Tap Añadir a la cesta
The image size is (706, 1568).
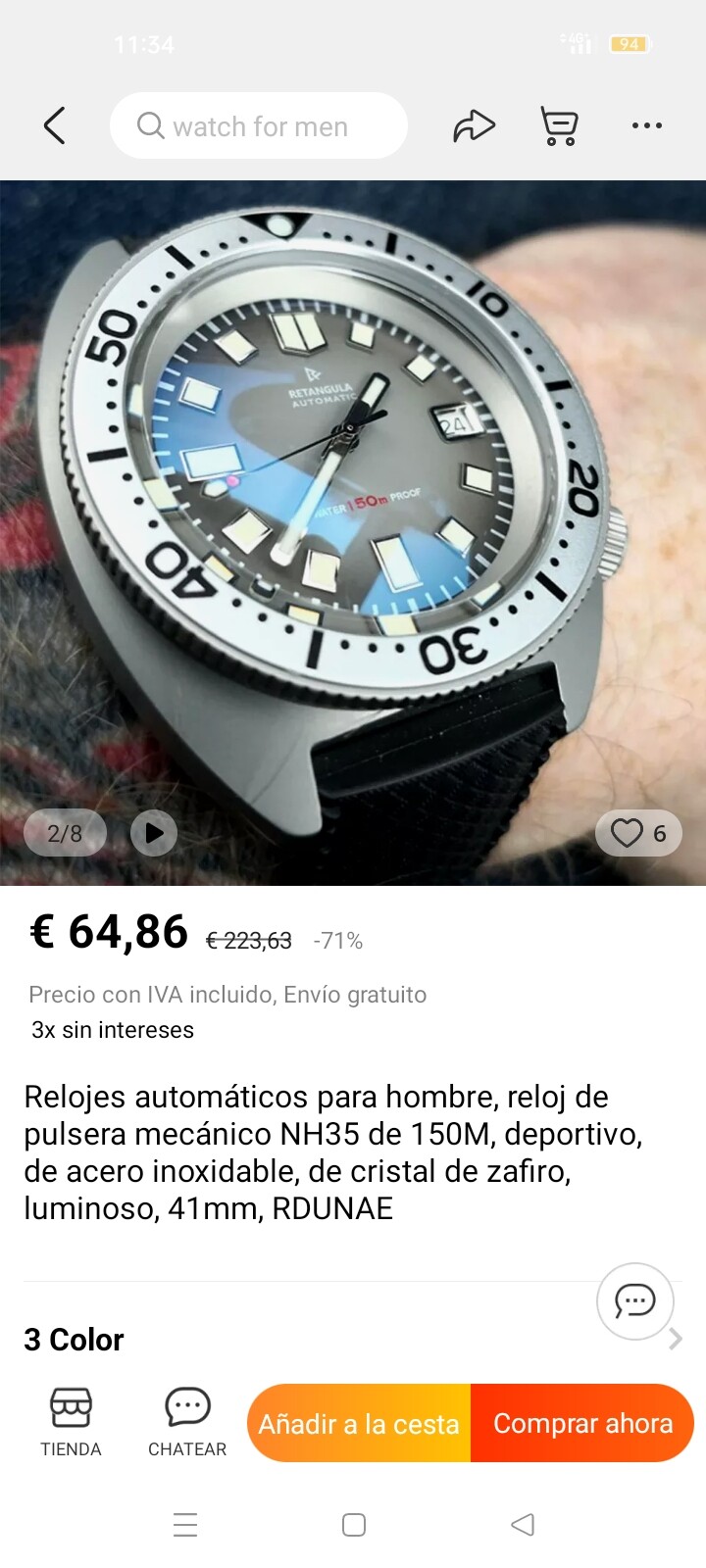coord(359,1423)
